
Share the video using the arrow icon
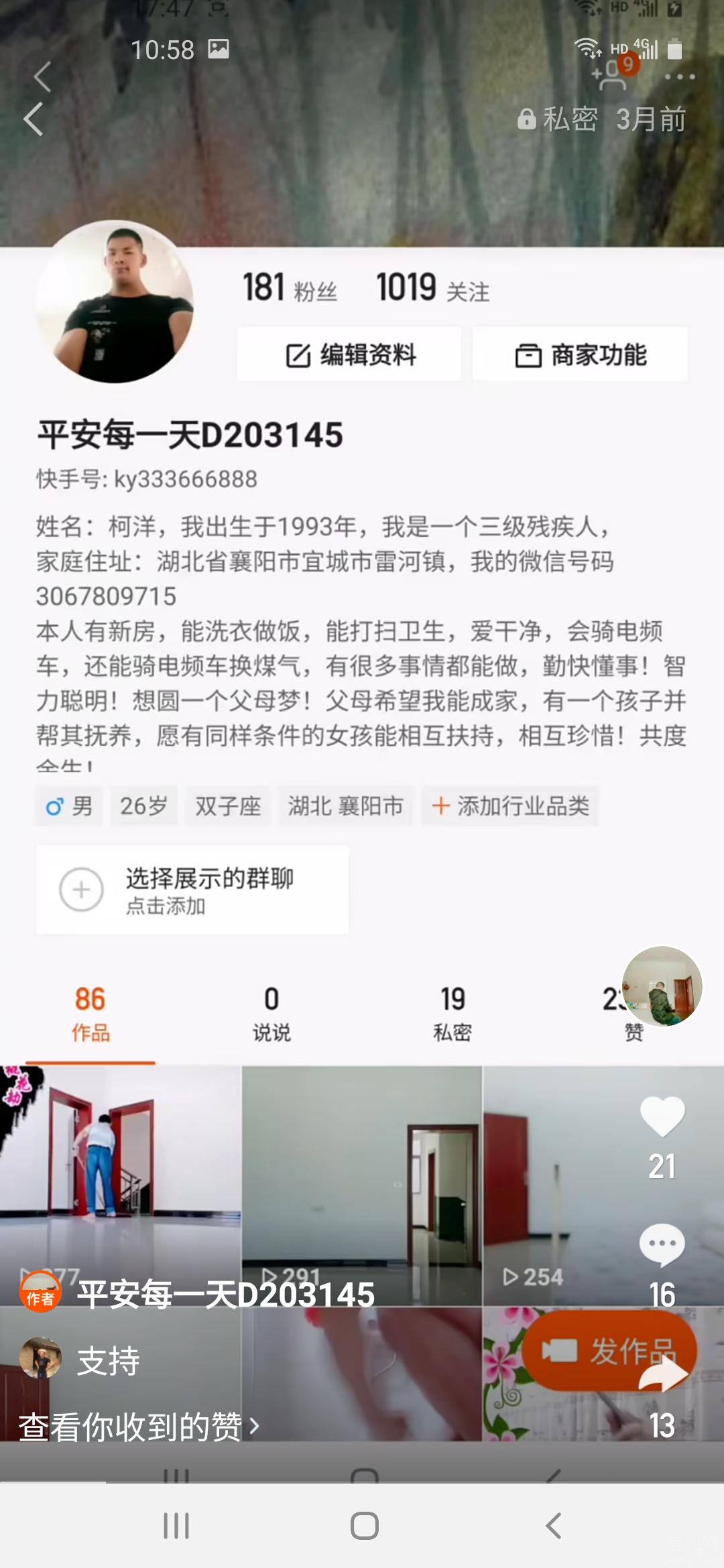coord(662,1376)
